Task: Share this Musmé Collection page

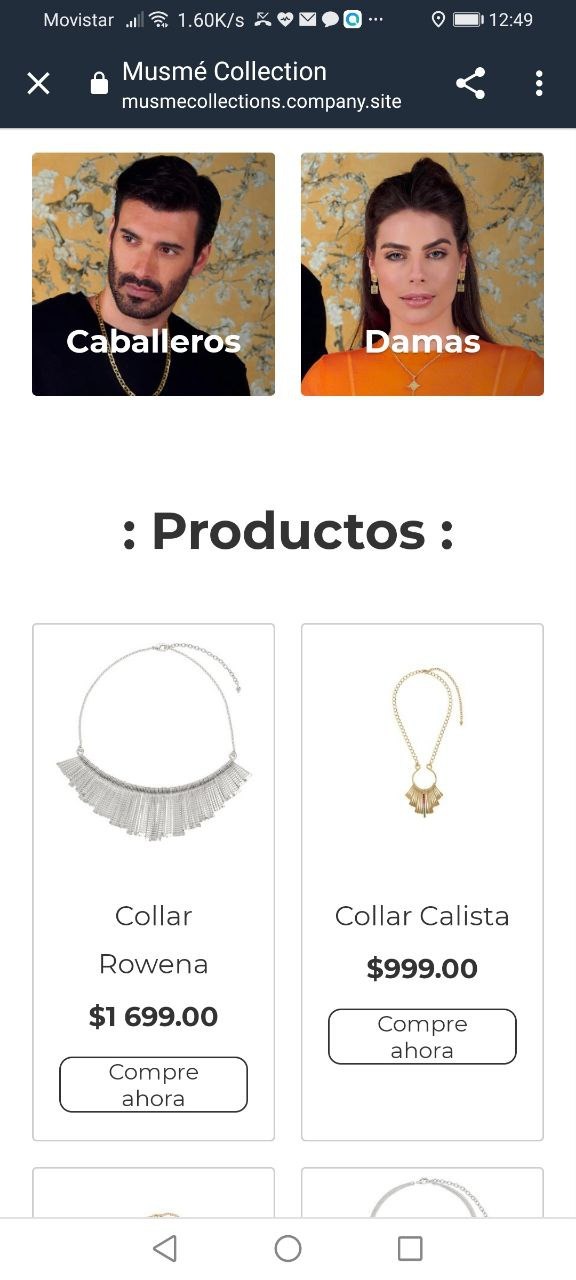Action: (470, 84)
